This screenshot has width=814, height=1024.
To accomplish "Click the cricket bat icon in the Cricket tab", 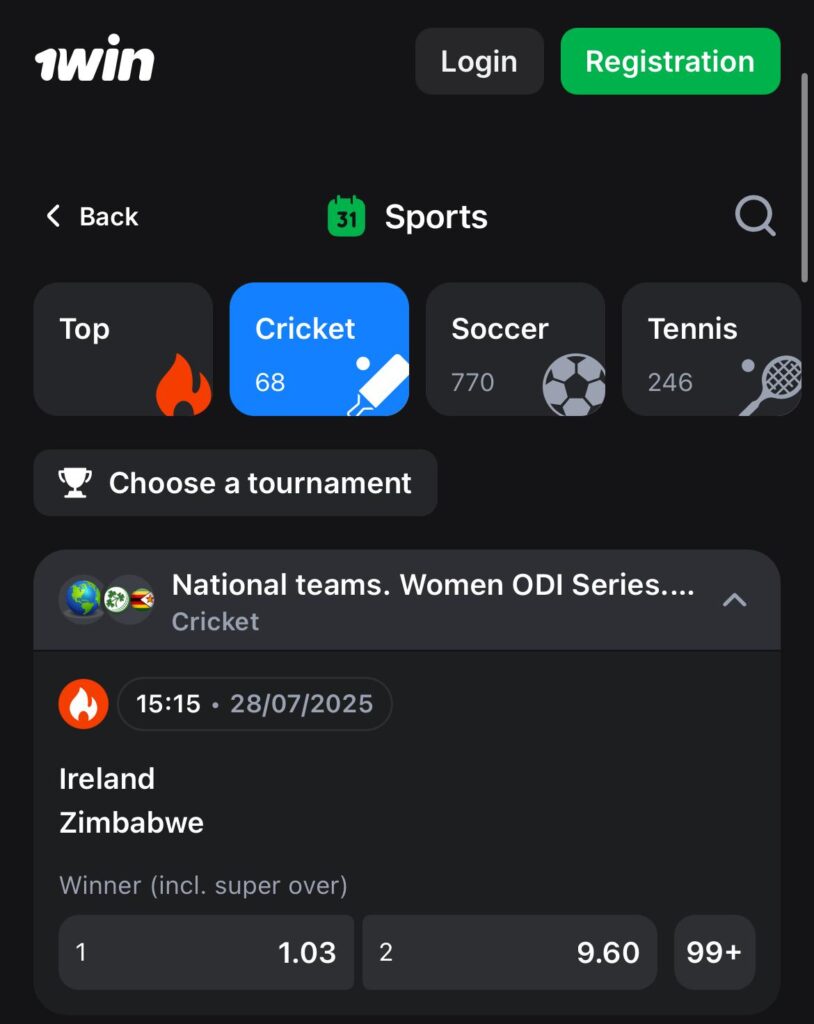I will (383, 377).
